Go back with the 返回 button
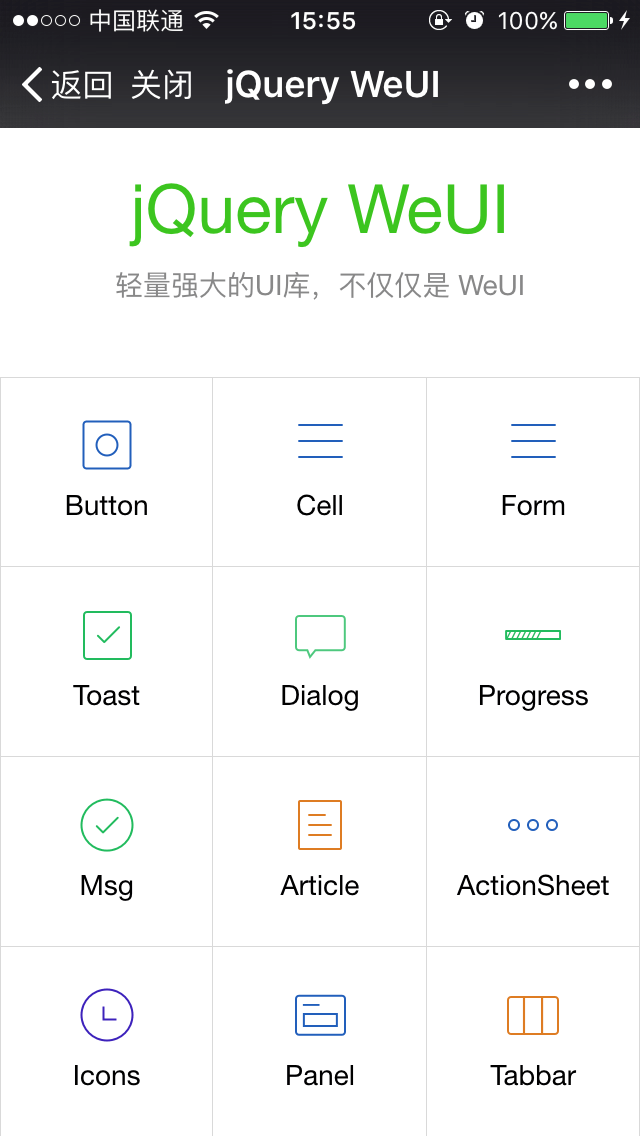 66,85
